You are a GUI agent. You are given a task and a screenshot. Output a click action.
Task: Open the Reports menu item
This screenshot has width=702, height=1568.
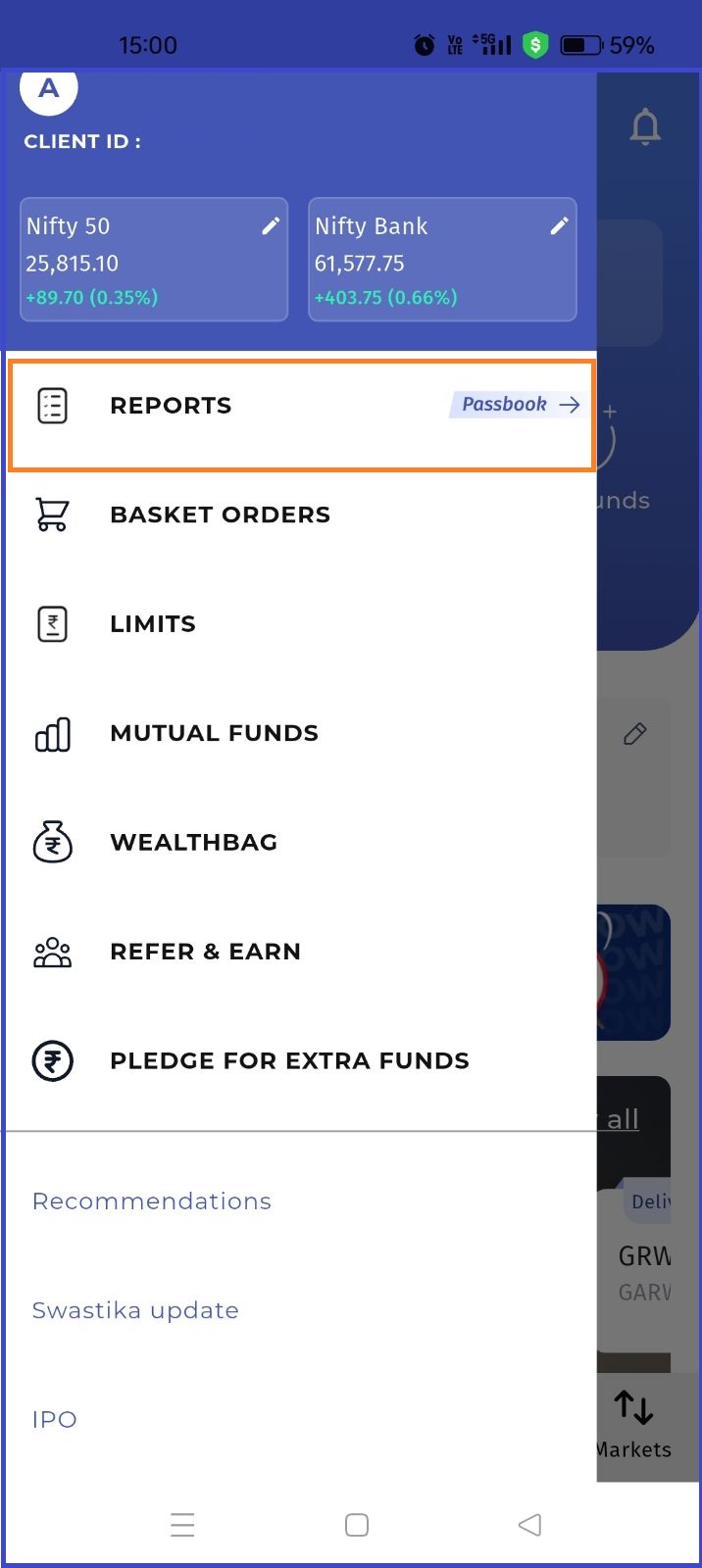[x=171, y=406]
